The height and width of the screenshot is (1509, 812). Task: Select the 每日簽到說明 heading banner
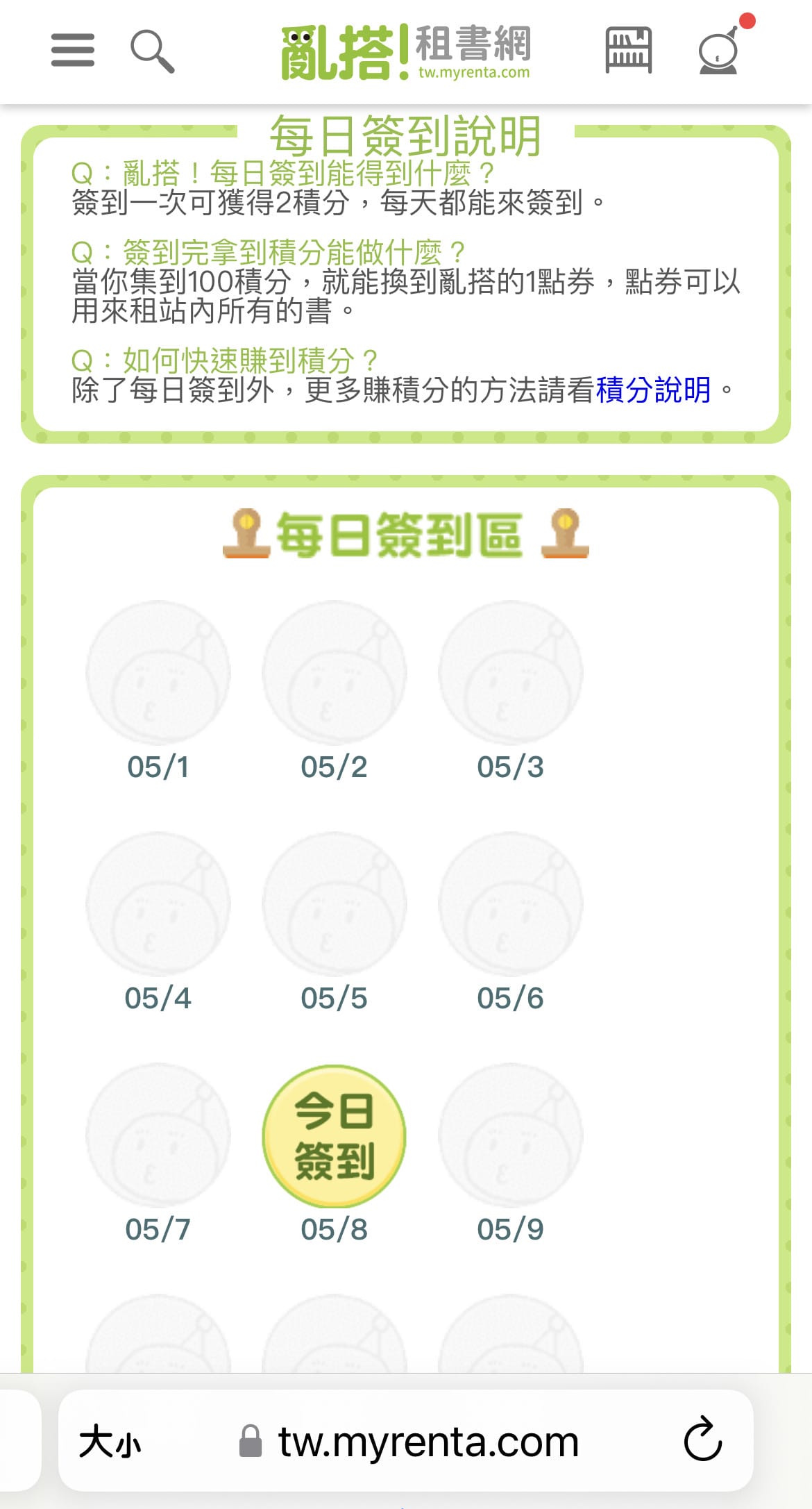tap(406, 136)
